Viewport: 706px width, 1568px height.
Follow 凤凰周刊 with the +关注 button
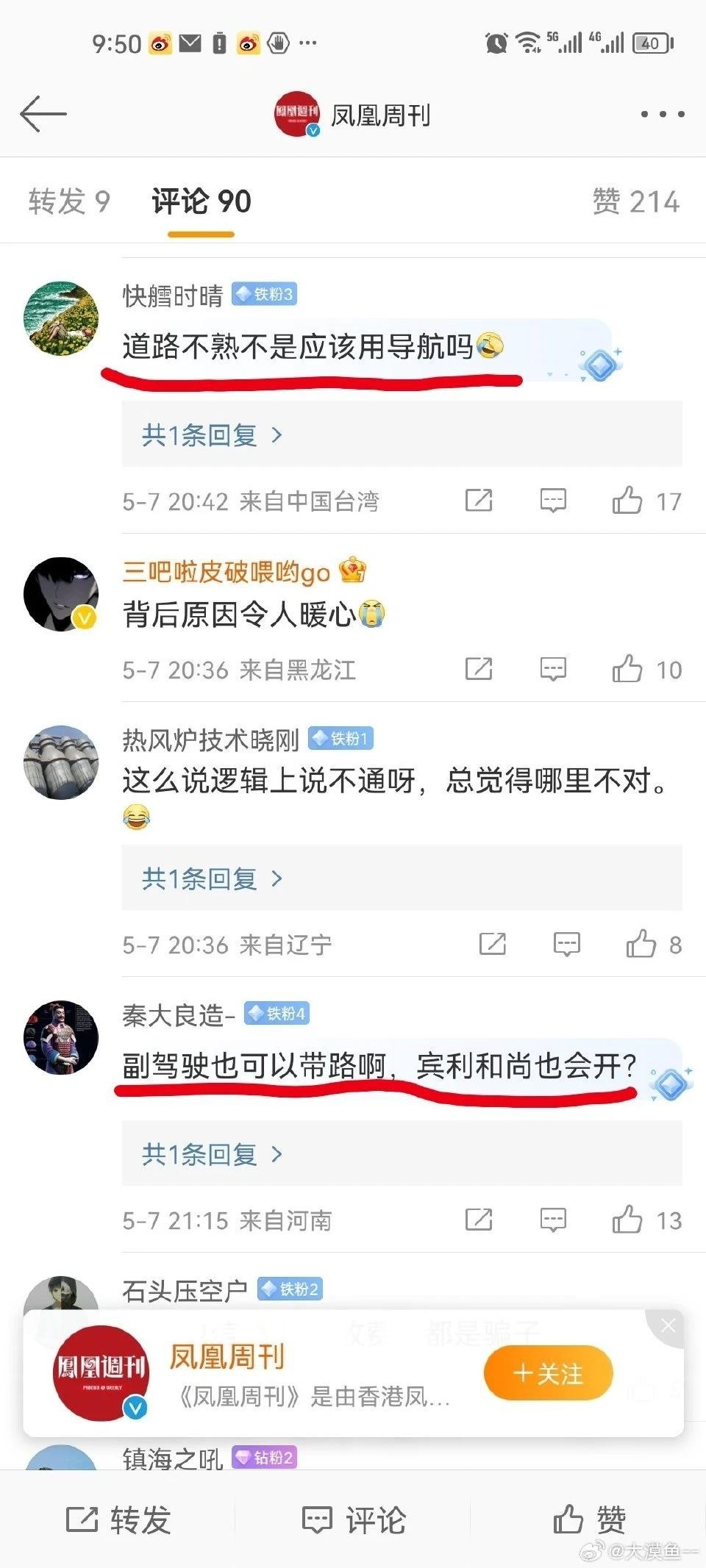[x=548, y=1373]
